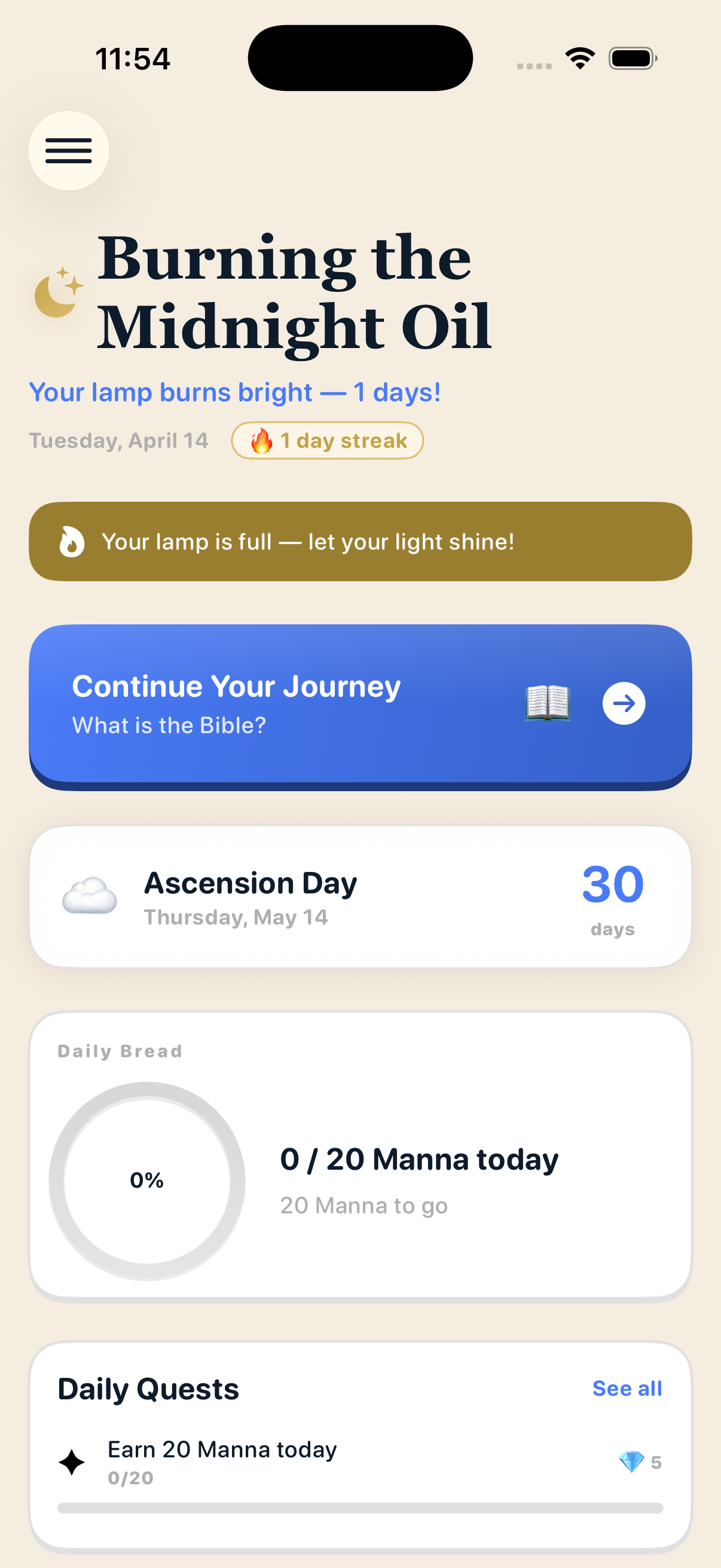The image size is (721, 1568).
Task: Open the Daily Bread progress card
Action: (x=360, y=1157)
